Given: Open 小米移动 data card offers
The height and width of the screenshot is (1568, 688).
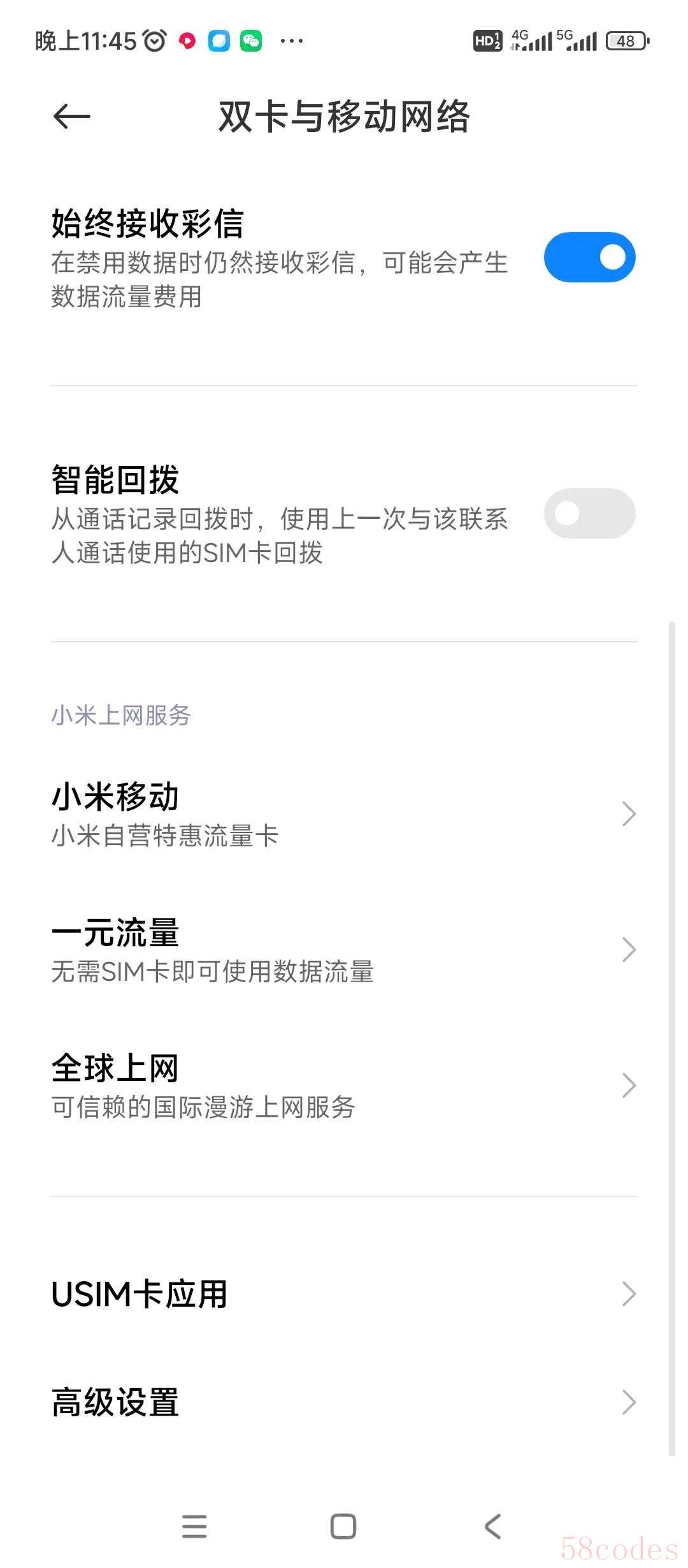Looking at the screenshot, I should 344,815.
